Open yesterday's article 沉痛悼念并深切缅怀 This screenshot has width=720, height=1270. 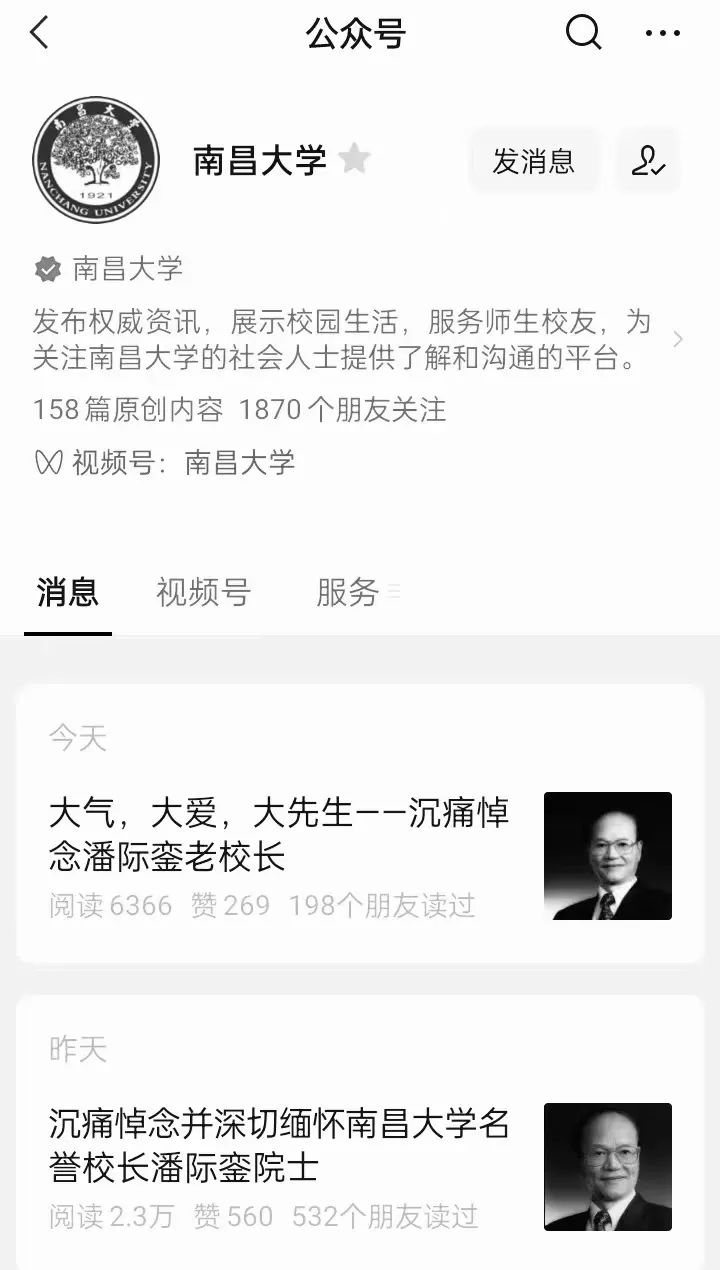360,1167
